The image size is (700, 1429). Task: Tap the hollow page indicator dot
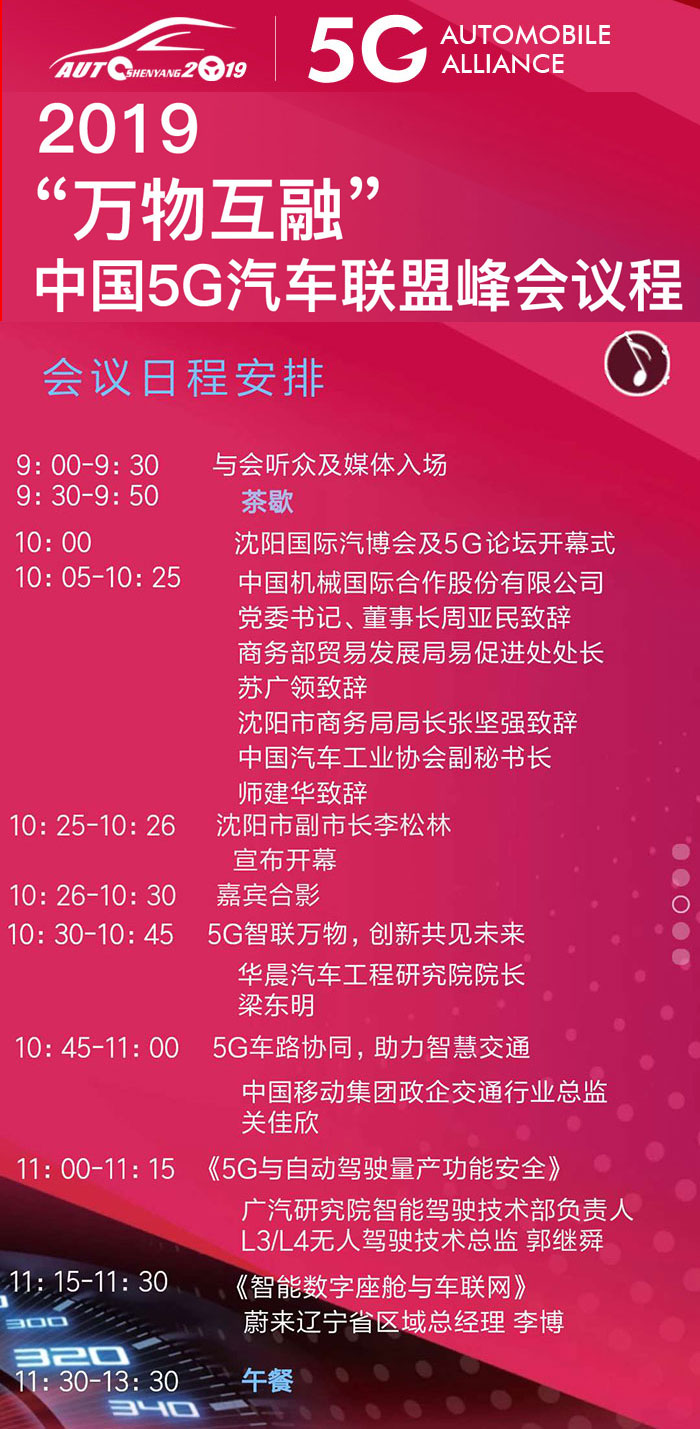[681, 904]
